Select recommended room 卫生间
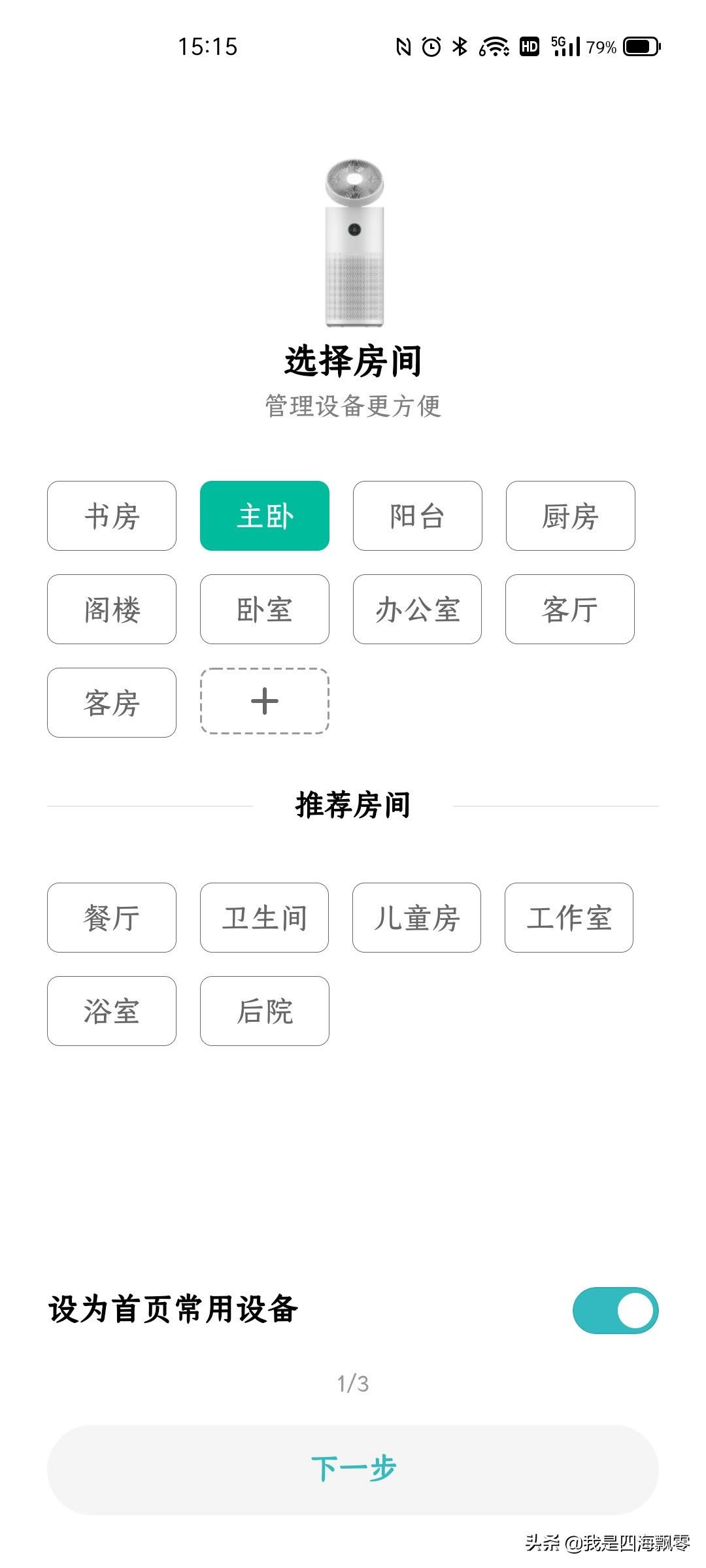This screenshot has height=1568, width=706. pos(265,918)
